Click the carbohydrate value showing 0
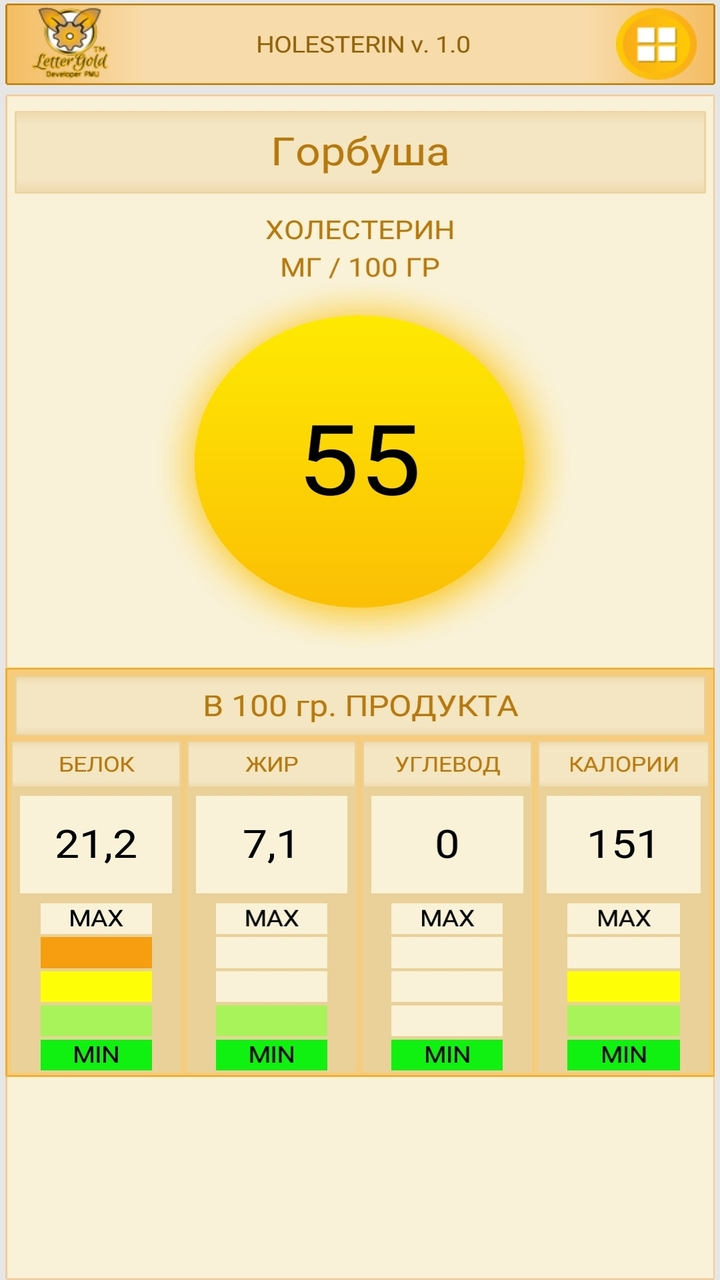The image size is (720, 1280). [447, 843]
